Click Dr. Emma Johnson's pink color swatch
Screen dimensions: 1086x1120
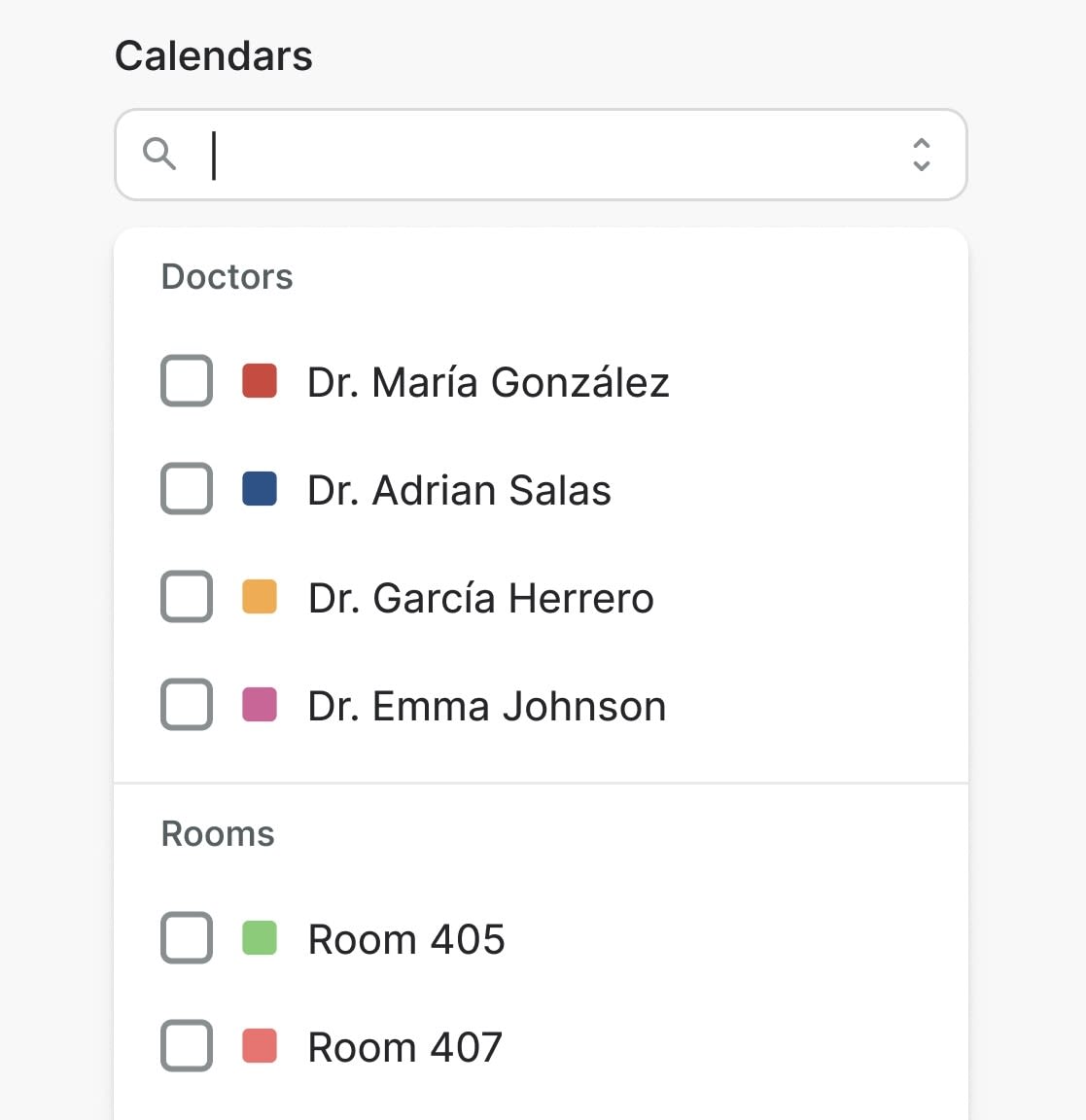[x=259, y=705]
